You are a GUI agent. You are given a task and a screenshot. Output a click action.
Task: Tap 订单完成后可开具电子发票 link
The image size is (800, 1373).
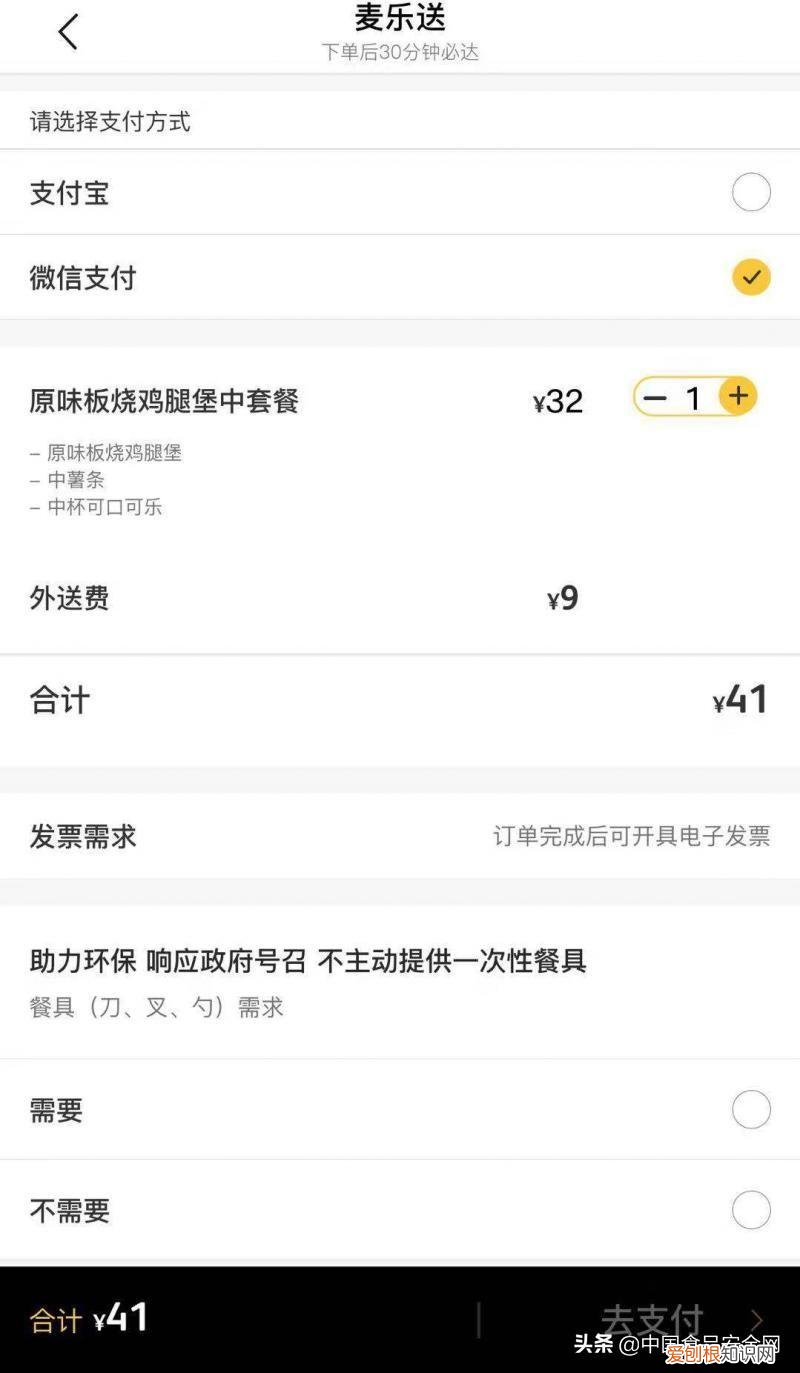pos(631,837)
